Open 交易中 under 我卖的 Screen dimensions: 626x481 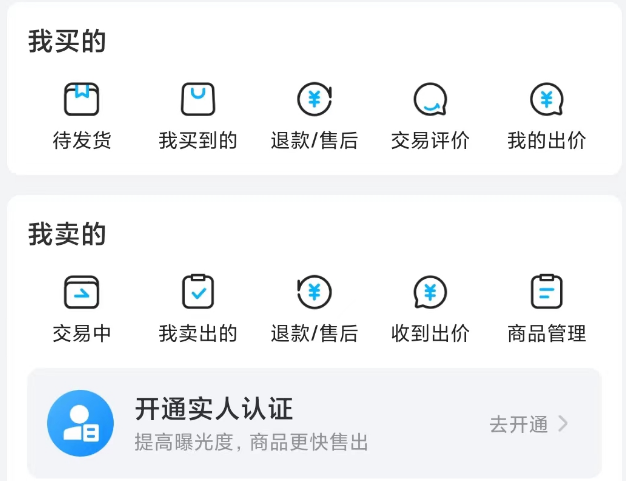pyautogui.click(x=82, y=307)
